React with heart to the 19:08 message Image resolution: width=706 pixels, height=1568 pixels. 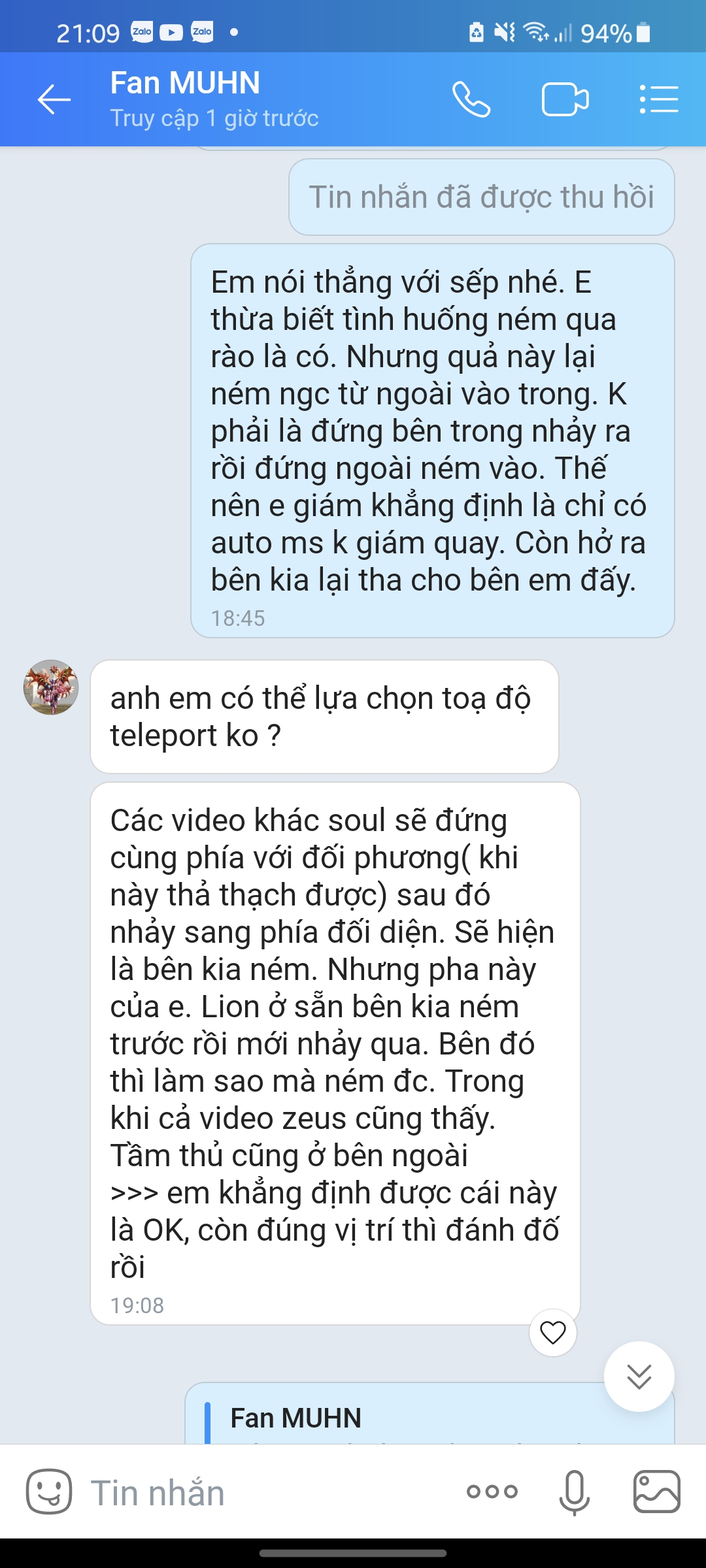click(x=553, y=1333)
